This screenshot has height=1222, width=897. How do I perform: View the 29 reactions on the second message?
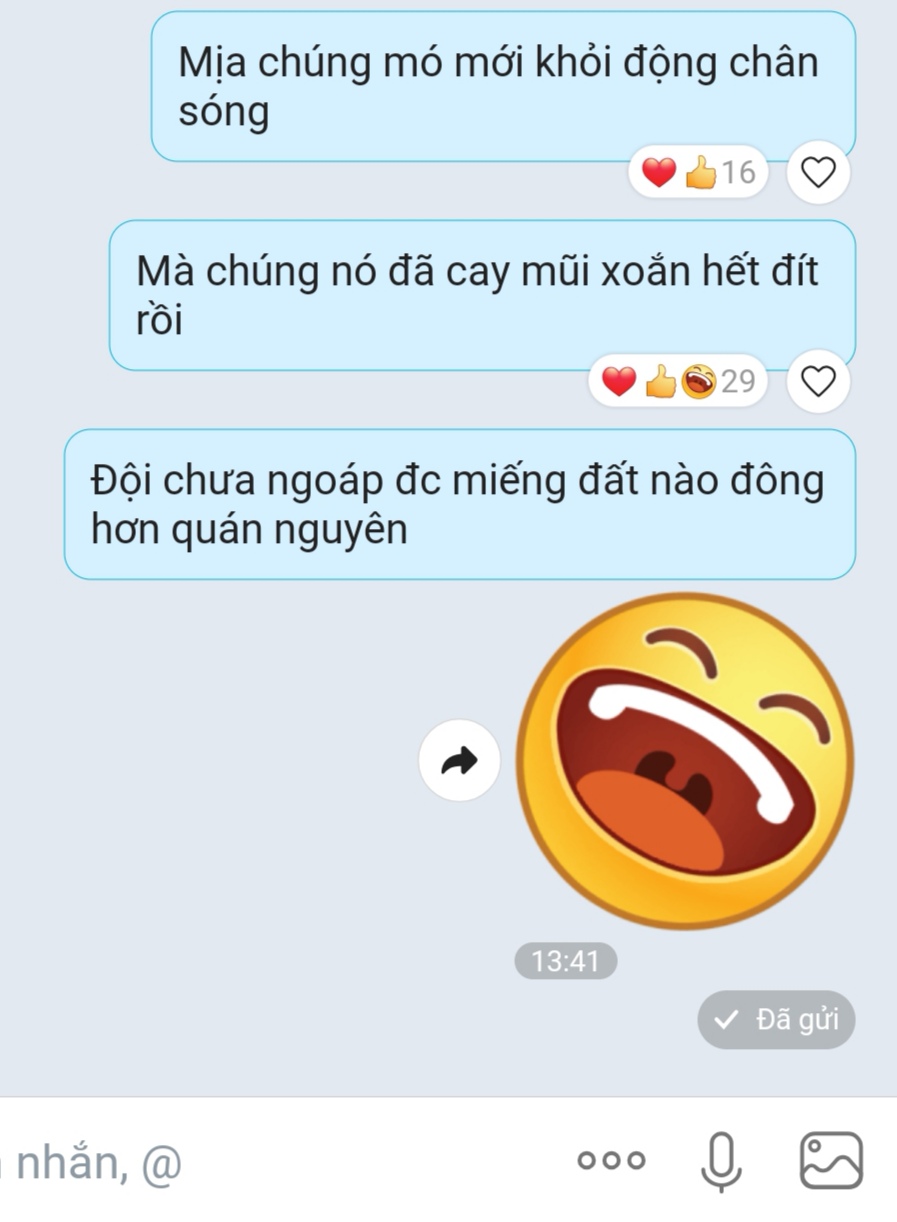click(678, 381)
